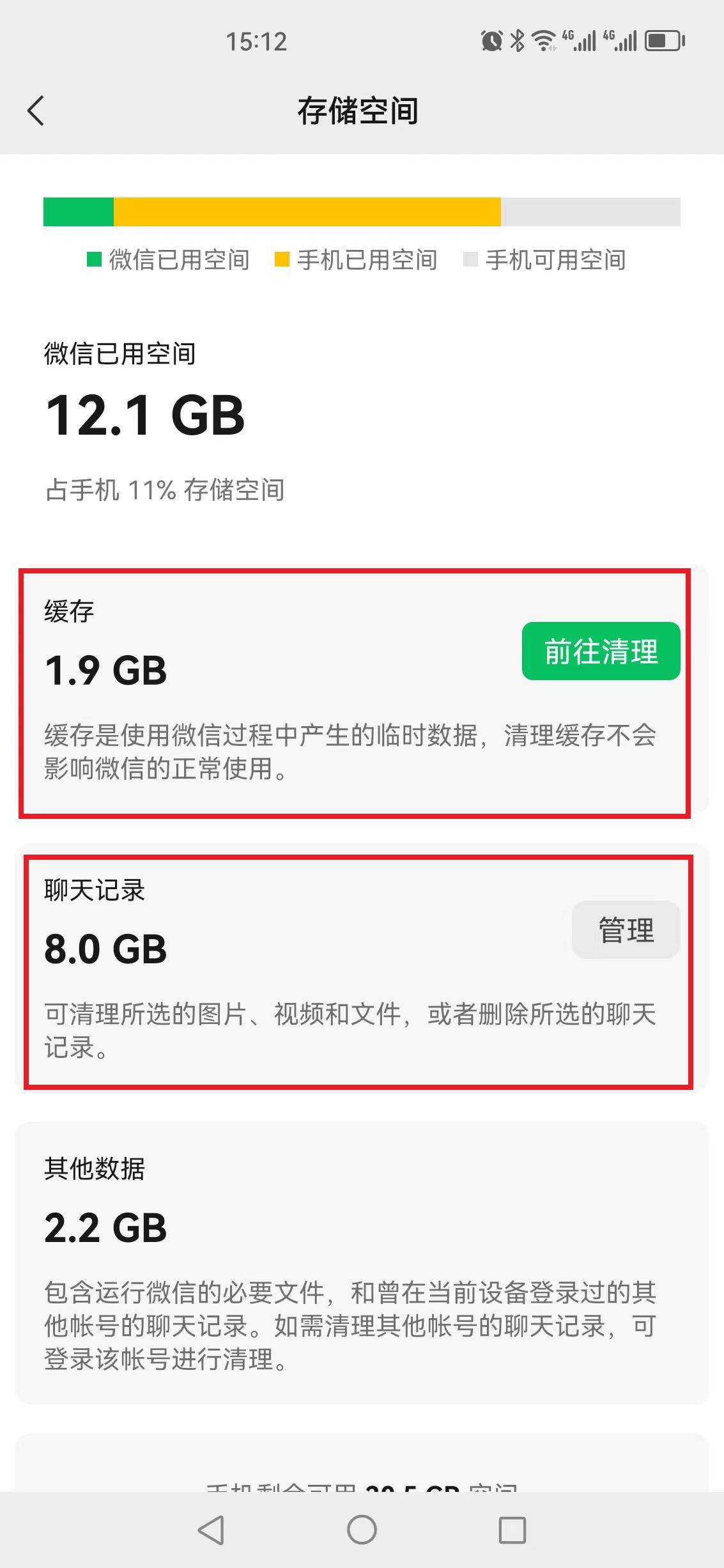Tap 管理 to manage chat history
This screenshot has width=724, height=1568.
(x=624, y=931)
